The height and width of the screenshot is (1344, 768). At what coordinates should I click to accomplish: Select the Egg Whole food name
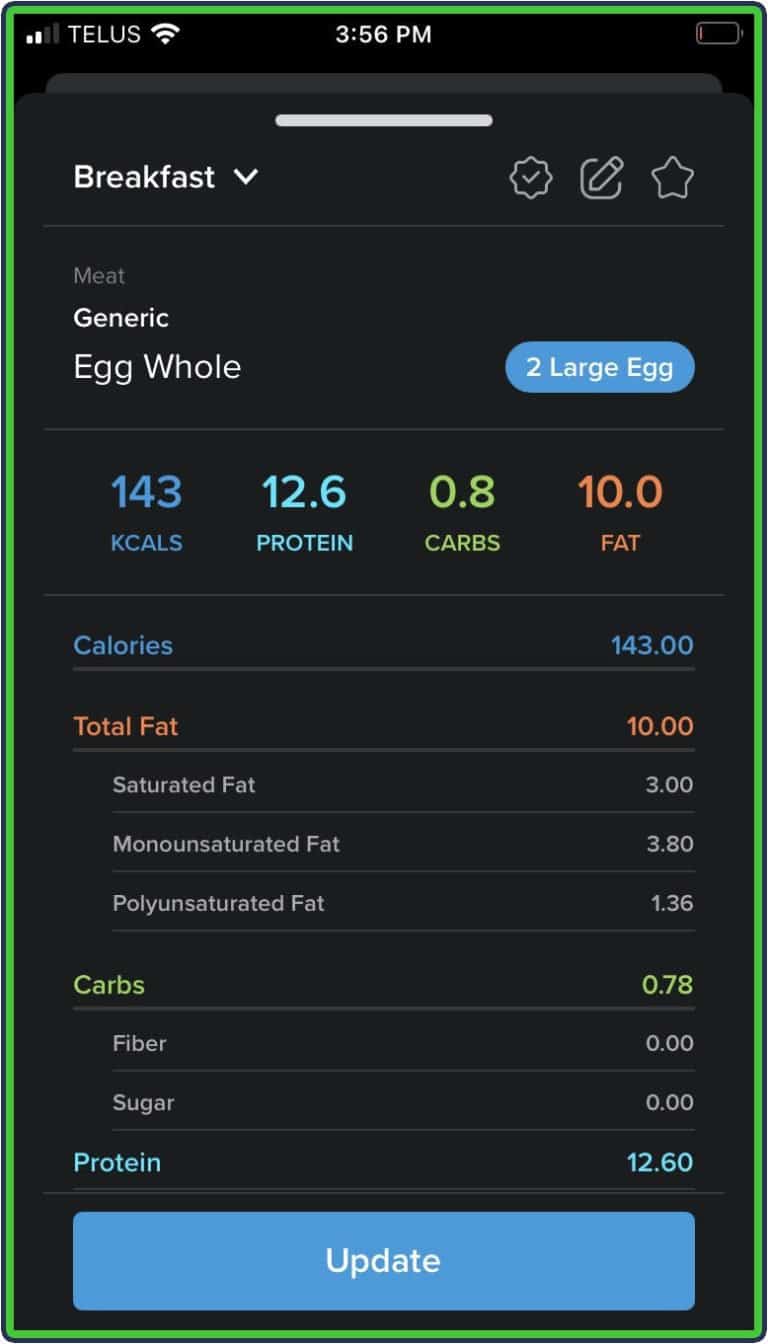point(157,367)
